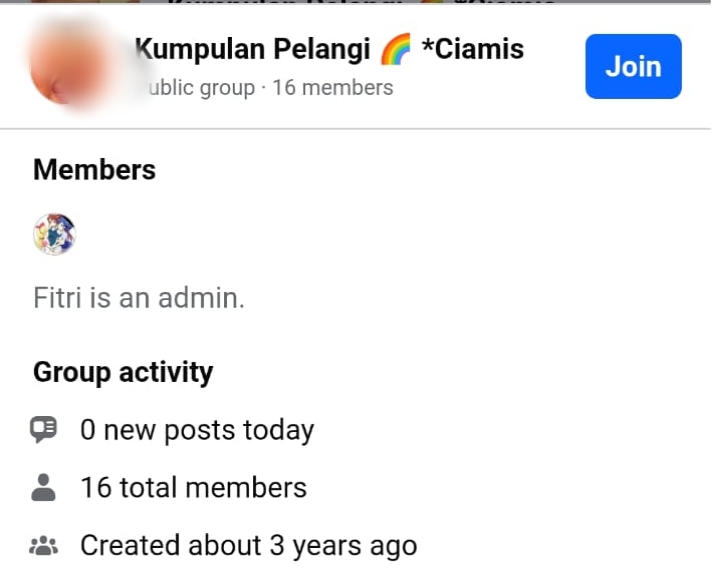The height and width of the screenshot is (580, 712).
Task: Join the Kumpulan Pelangi group
Action: point(633,66)
